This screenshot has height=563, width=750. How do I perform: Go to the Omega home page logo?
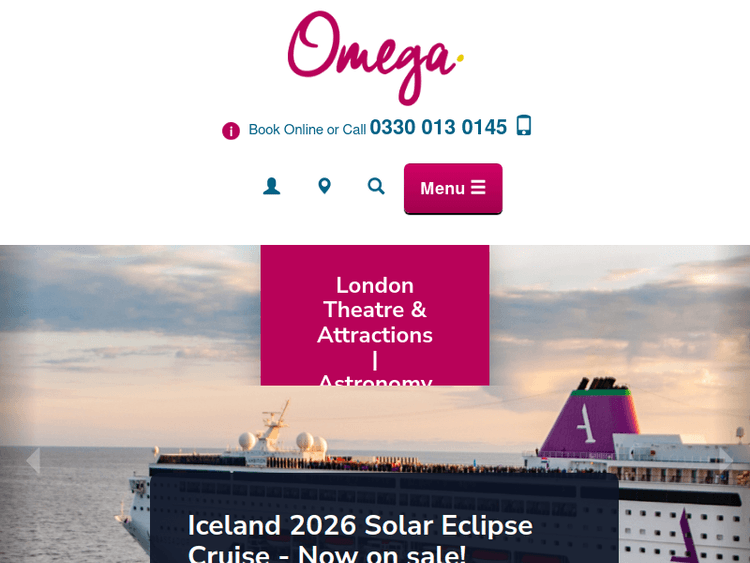pyautogui.click(x=374, y=56)
